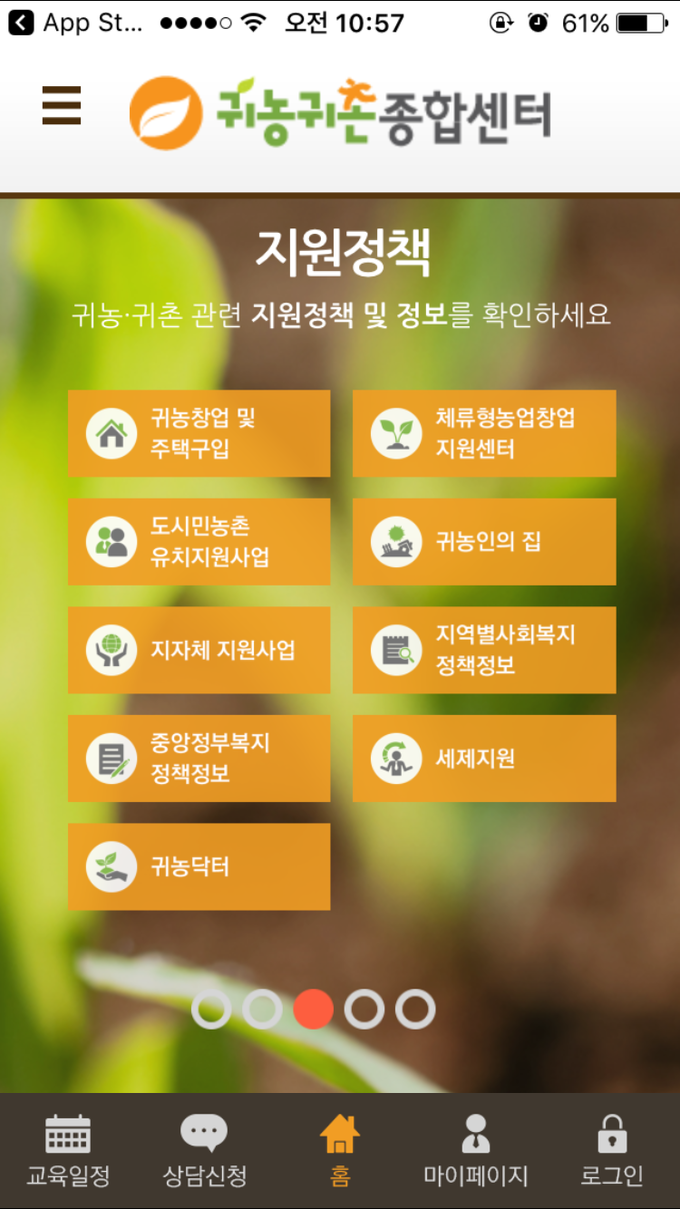Go to the 상담신청 tab
This screenshot has width=680, height=1209.
point(204,1152)
